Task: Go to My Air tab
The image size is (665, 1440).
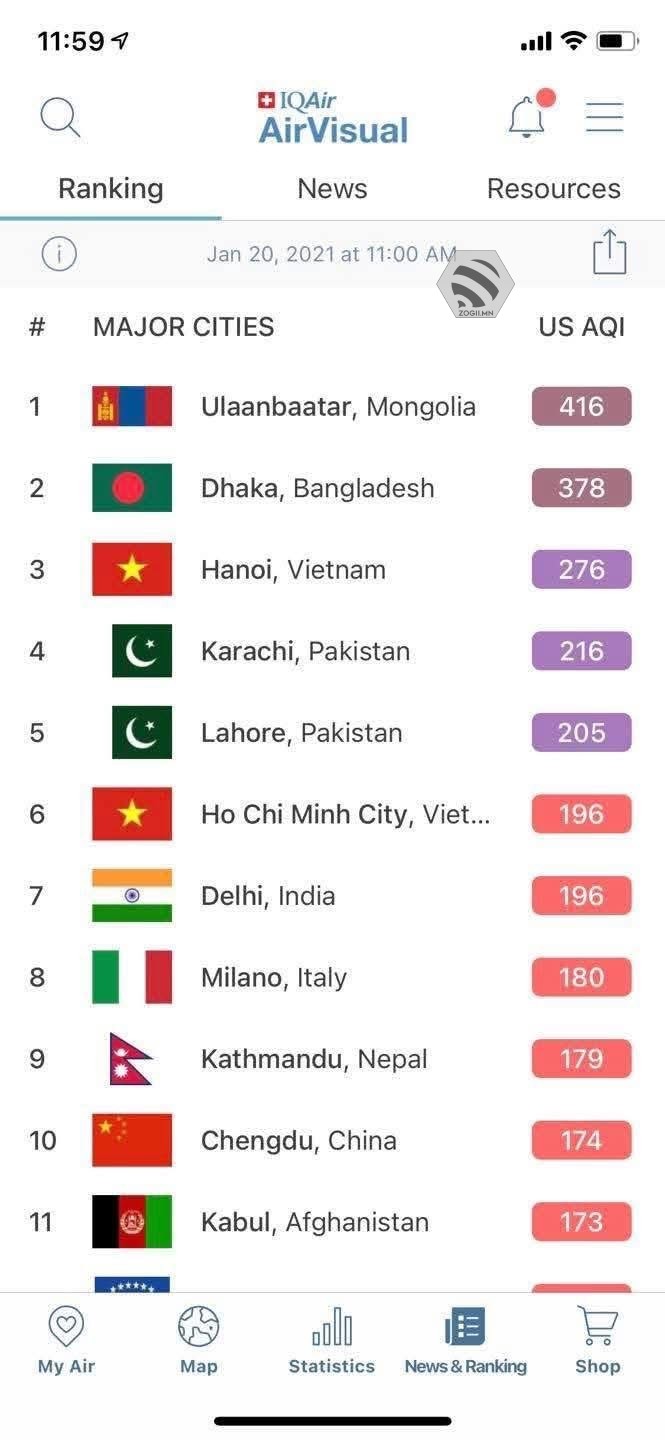Action: pyautogui.click(x=66, y=1342)
